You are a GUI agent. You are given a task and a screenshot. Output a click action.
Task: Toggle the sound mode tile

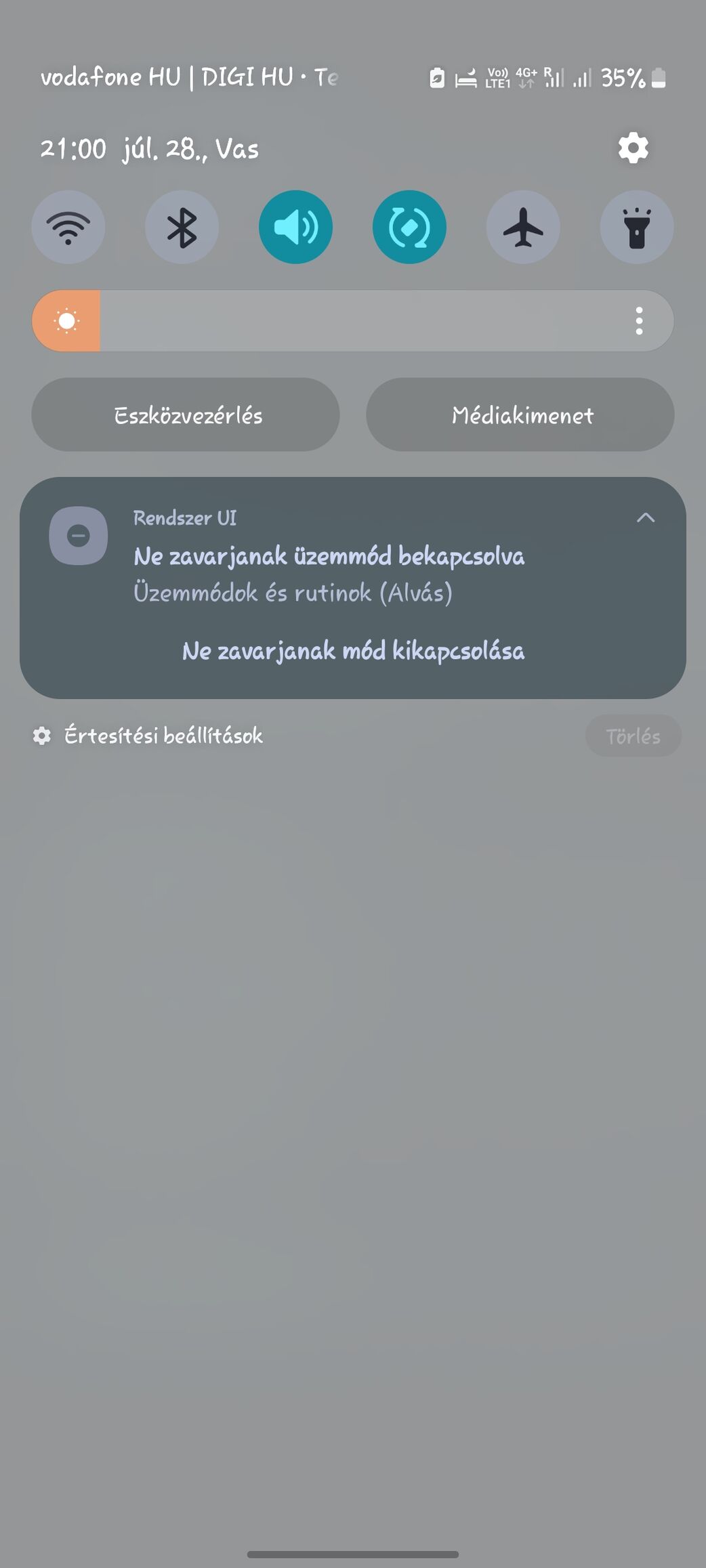pos(296,227)
